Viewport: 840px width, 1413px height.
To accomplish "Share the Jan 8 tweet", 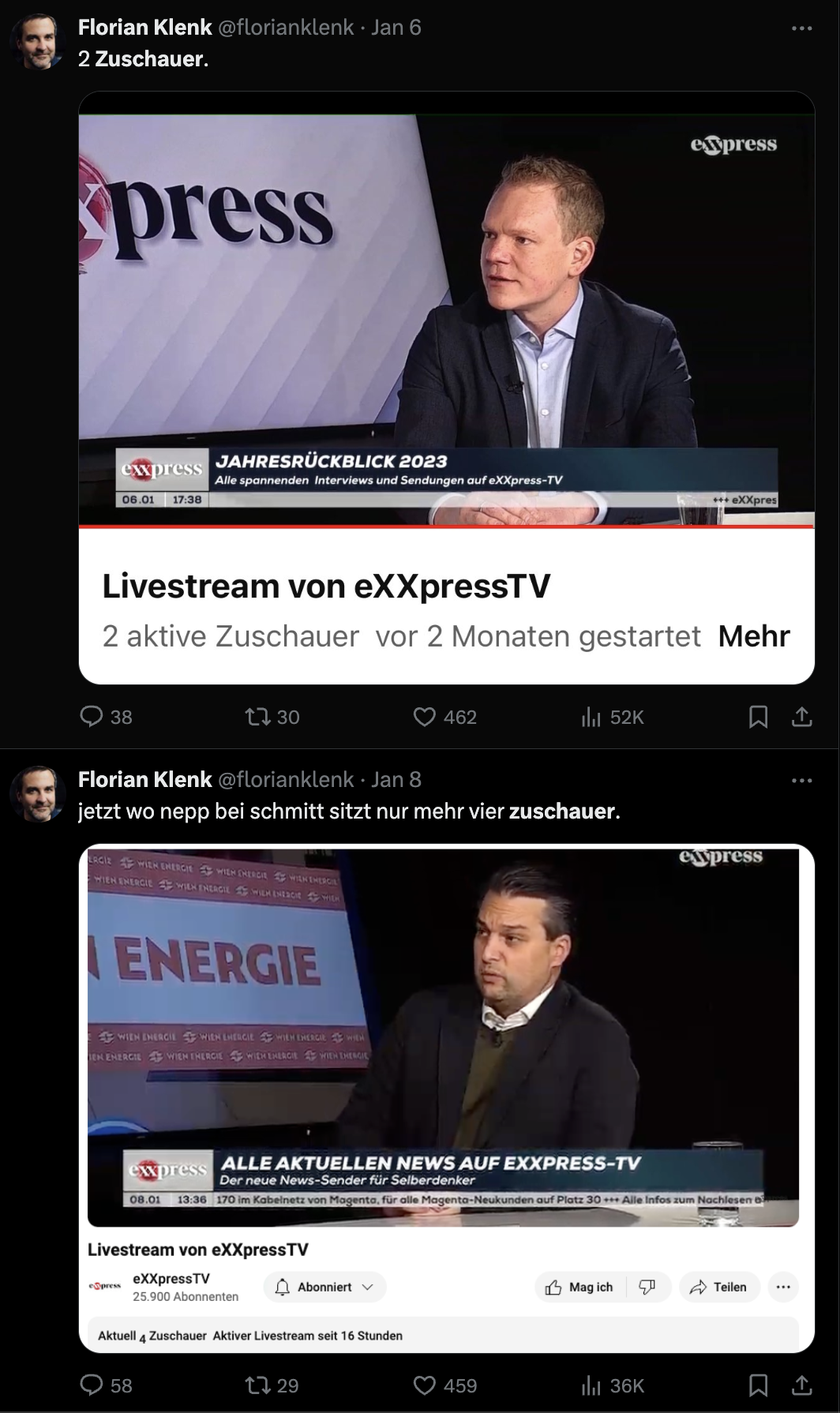I will coord(801,1385).
